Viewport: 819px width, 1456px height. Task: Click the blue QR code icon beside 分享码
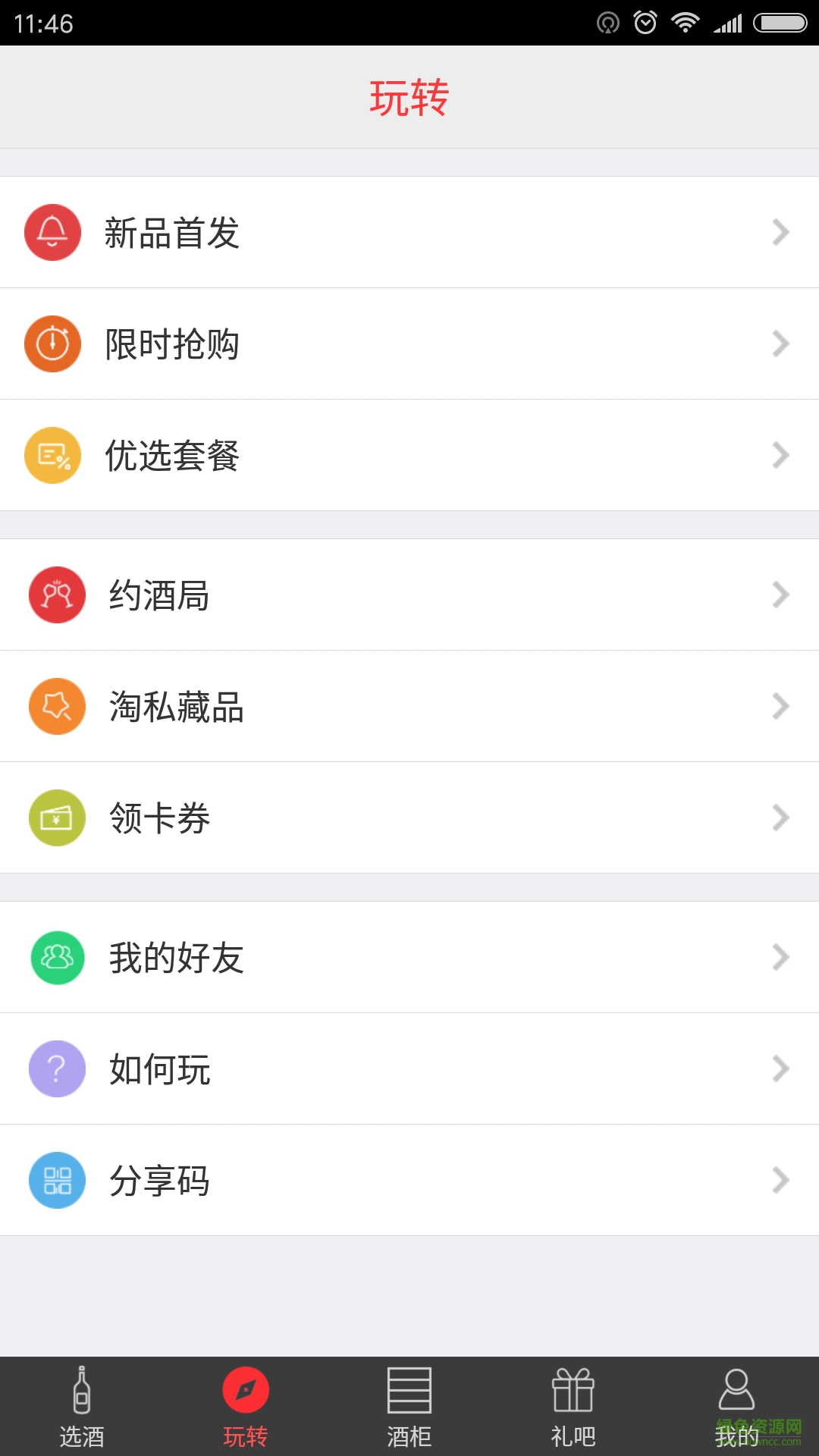coord(56,1180)
